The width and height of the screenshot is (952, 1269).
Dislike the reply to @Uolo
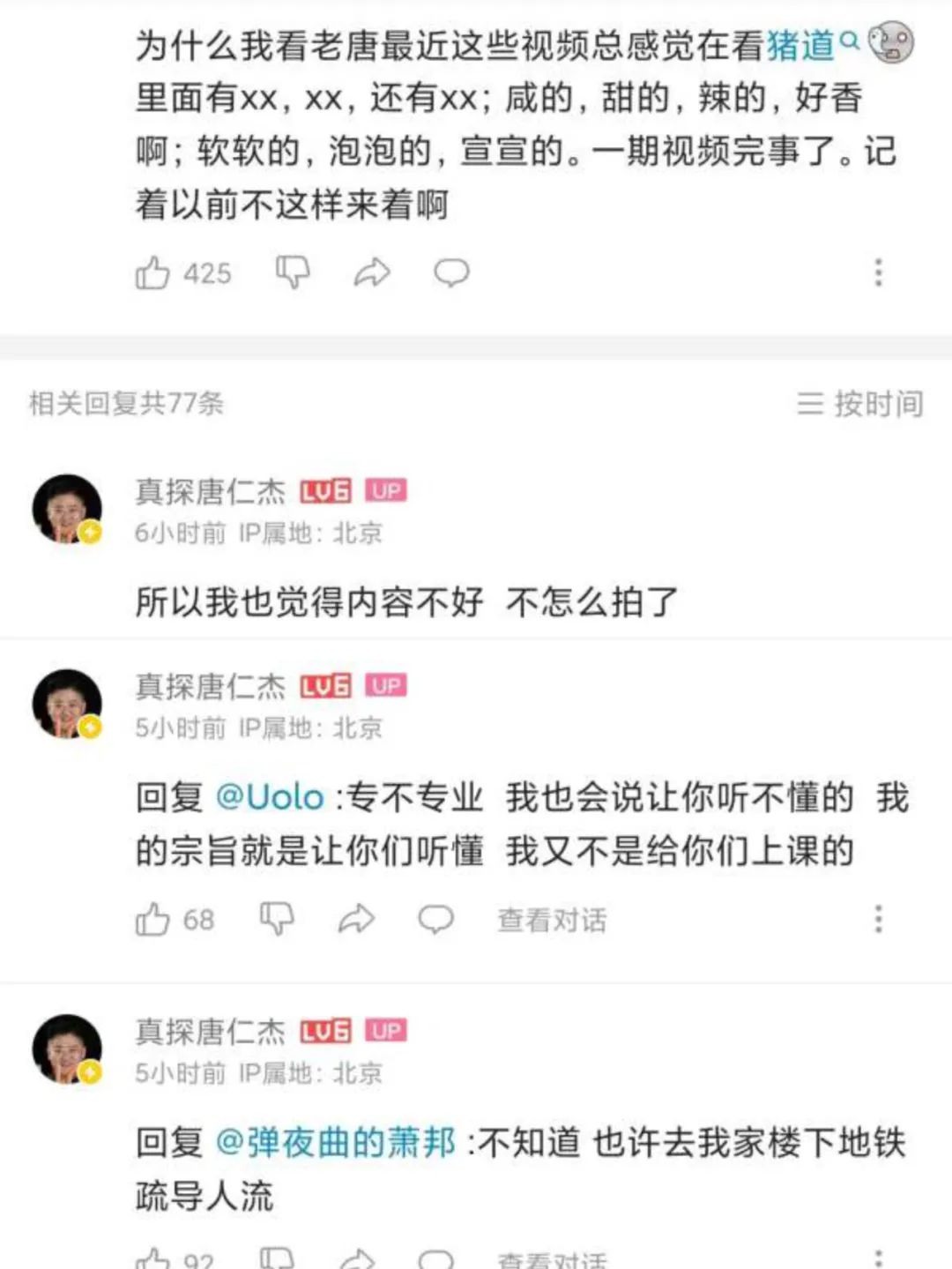pos(277,919)
